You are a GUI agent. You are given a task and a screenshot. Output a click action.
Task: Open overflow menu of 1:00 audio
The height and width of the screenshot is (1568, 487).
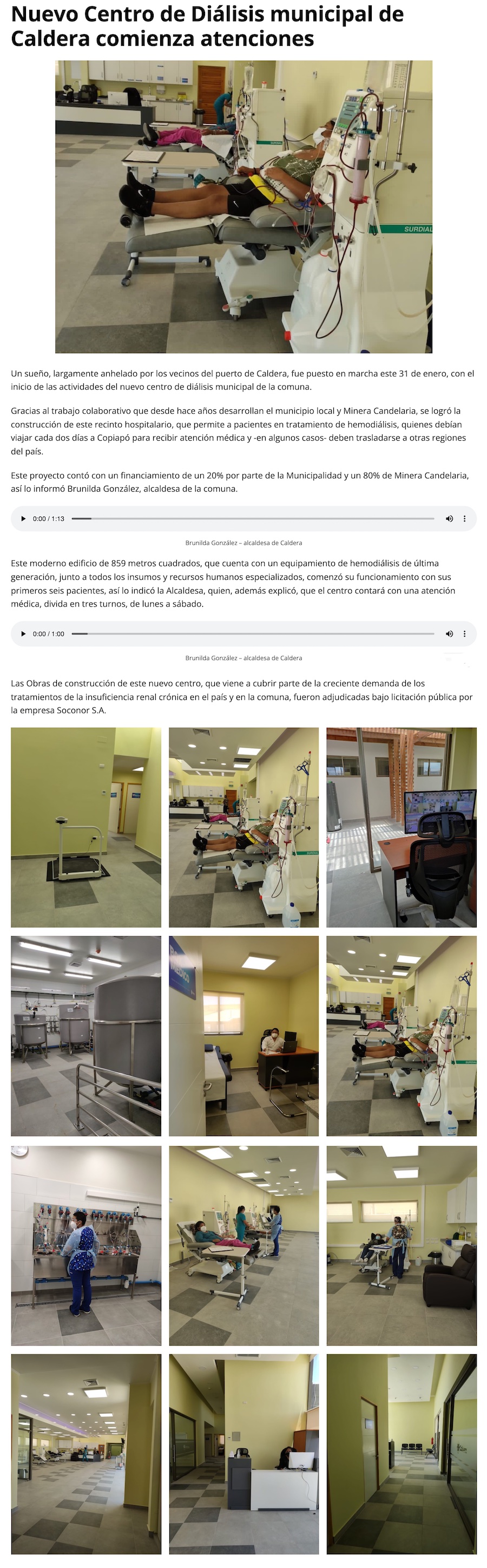(x=464, y=633)
